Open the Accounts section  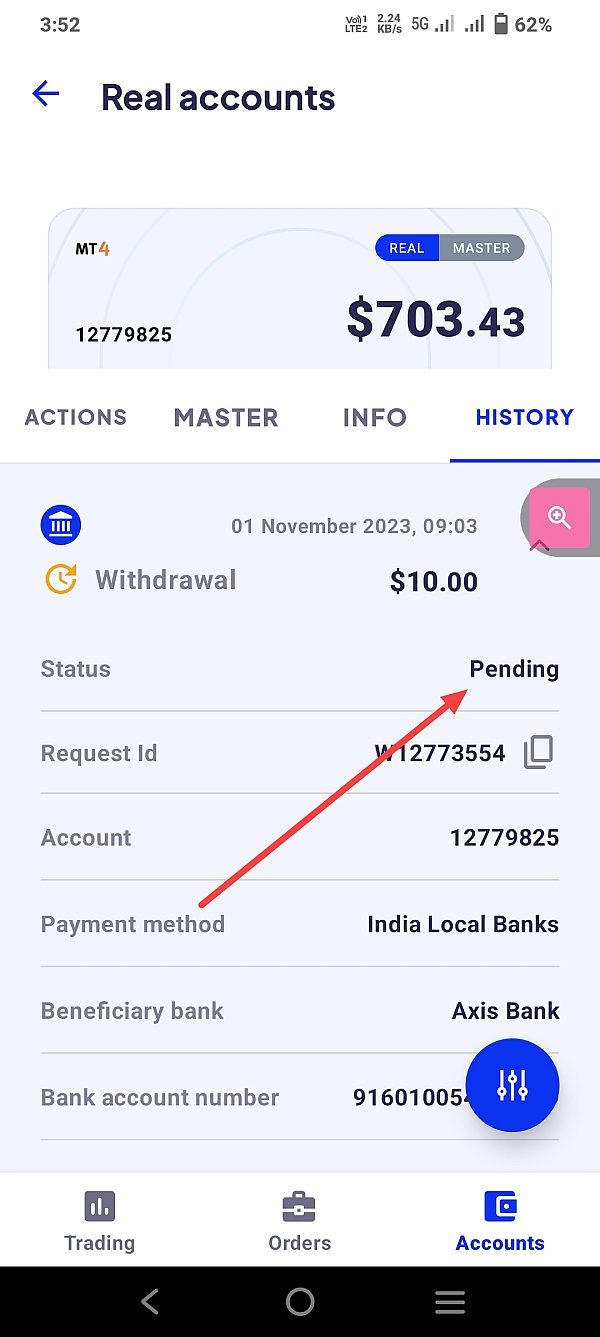tap(500, 1222)
